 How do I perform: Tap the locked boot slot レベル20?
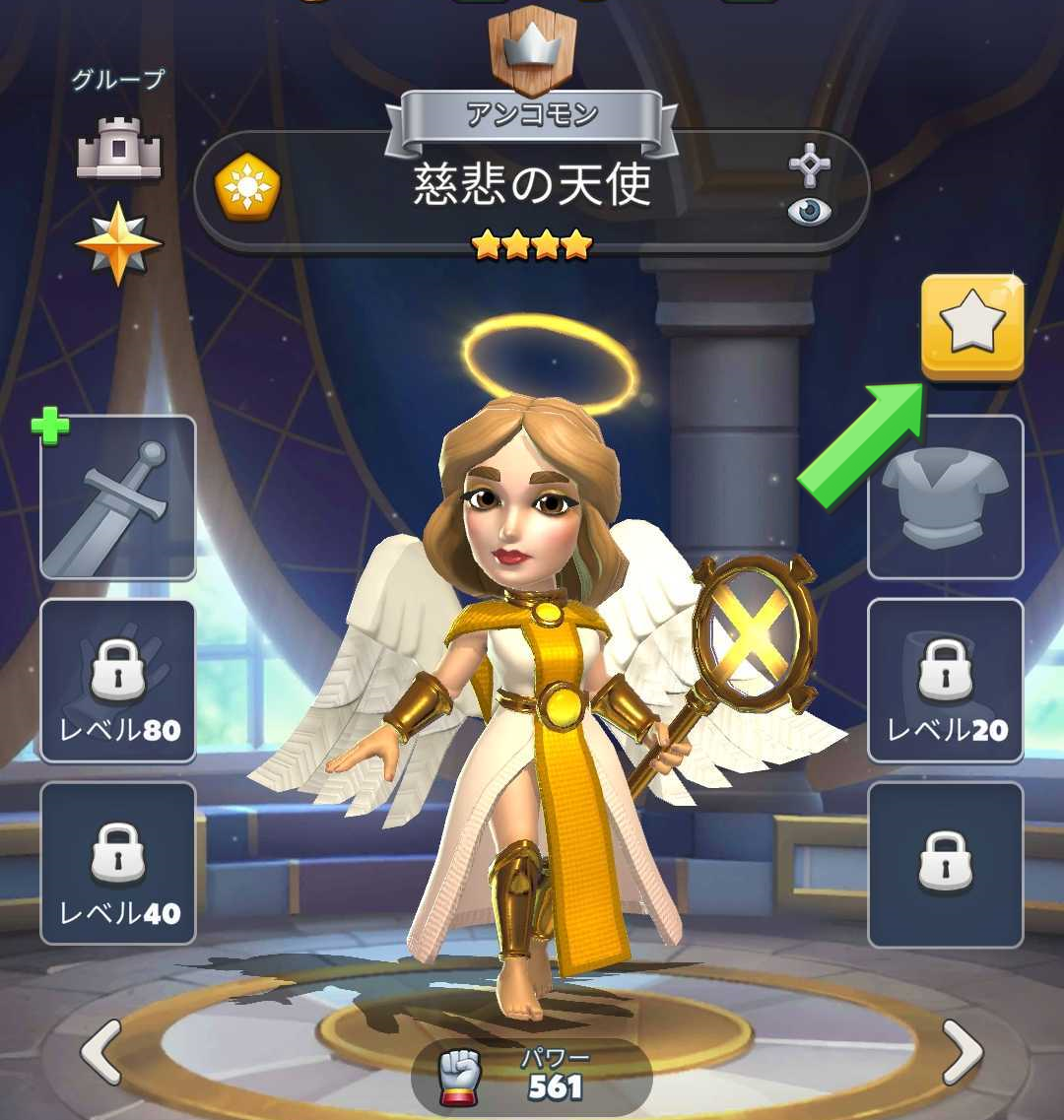pyautogui.click(x=946, y=680)
